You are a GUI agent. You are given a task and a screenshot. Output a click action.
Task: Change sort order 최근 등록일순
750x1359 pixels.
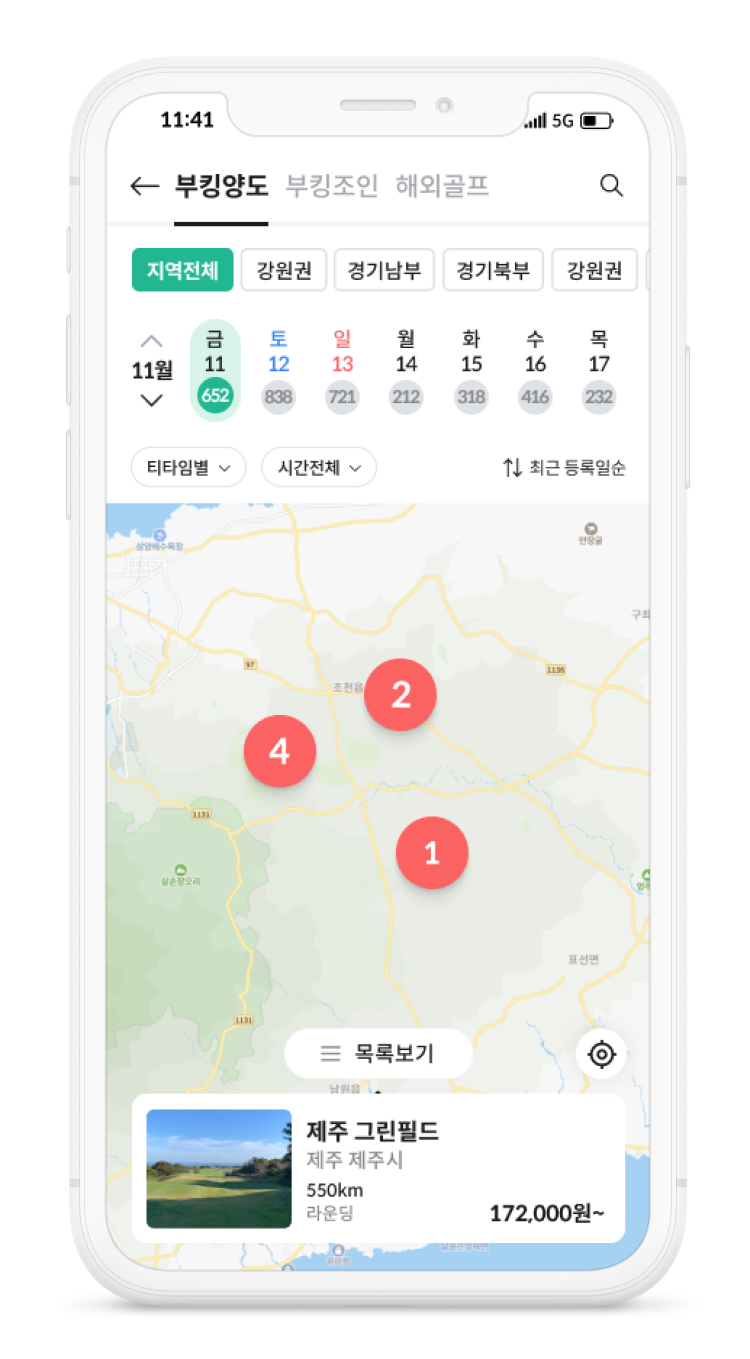point(565,467)
